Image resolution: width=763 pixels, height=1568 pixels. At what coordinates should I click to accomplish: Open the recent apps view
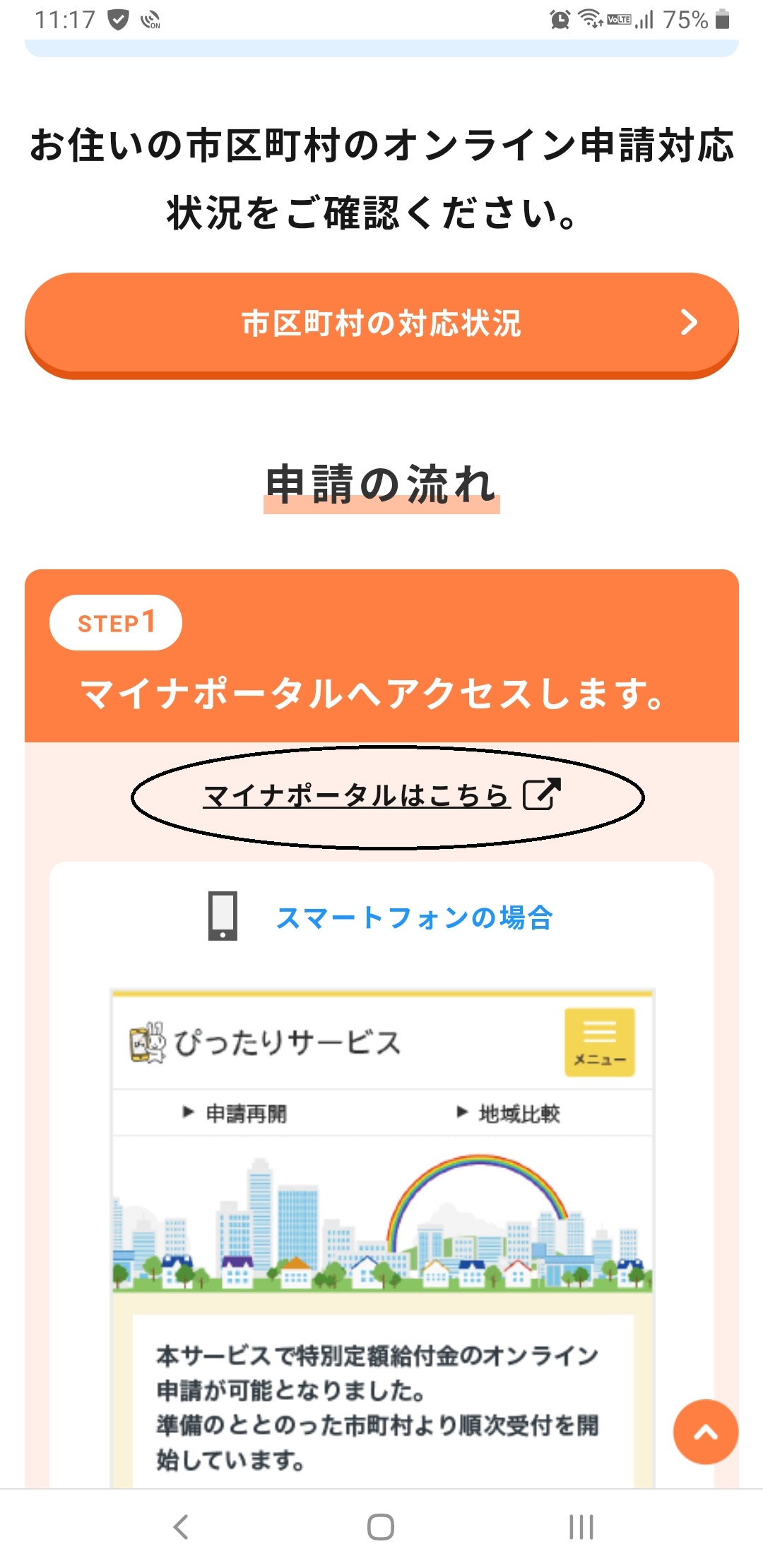click(581, 1526)
